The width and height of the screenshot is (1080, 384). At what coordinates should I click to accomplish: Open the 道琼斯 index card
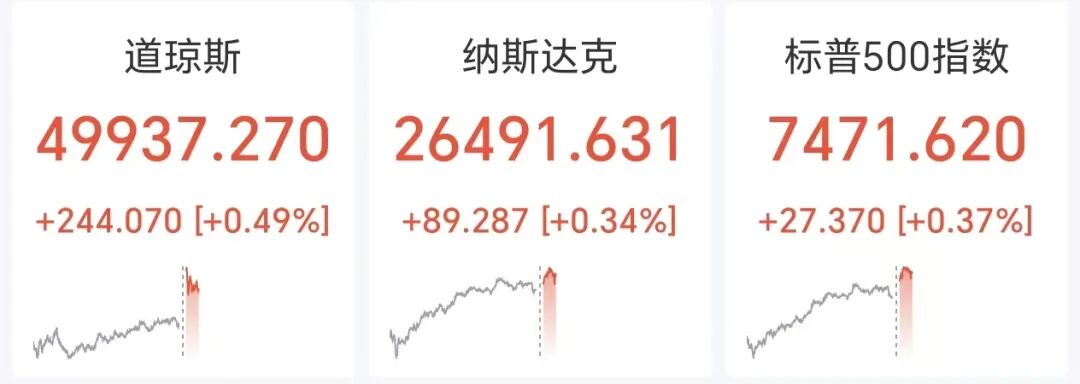(183, 189)
